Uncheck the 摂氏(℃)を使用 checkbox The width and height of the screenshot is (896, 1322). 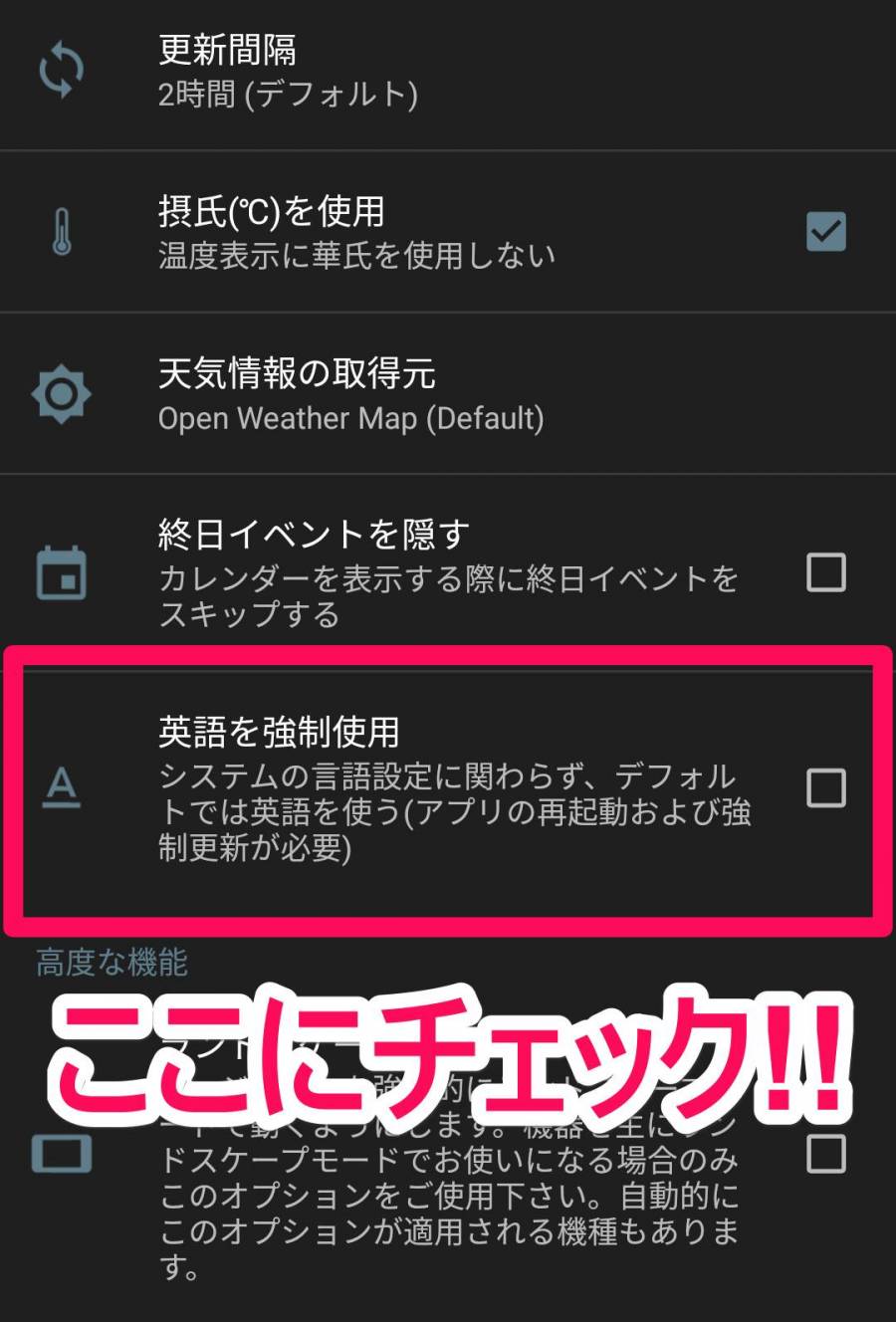825,232
